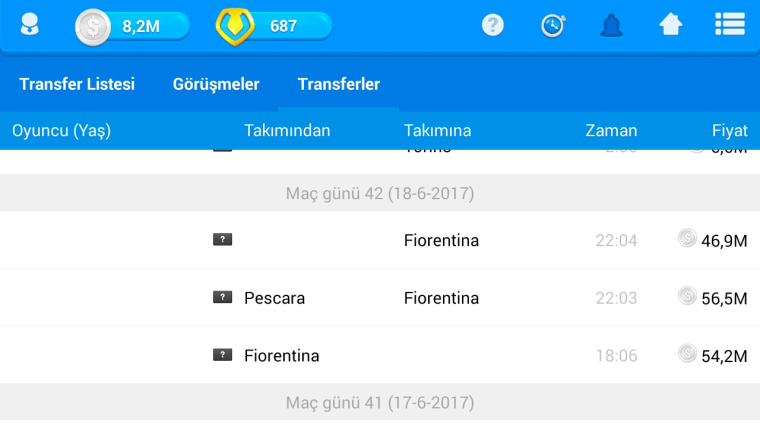Open the notifications bell
This screenshot has height=428, width=760.
(x=611, y=26)
